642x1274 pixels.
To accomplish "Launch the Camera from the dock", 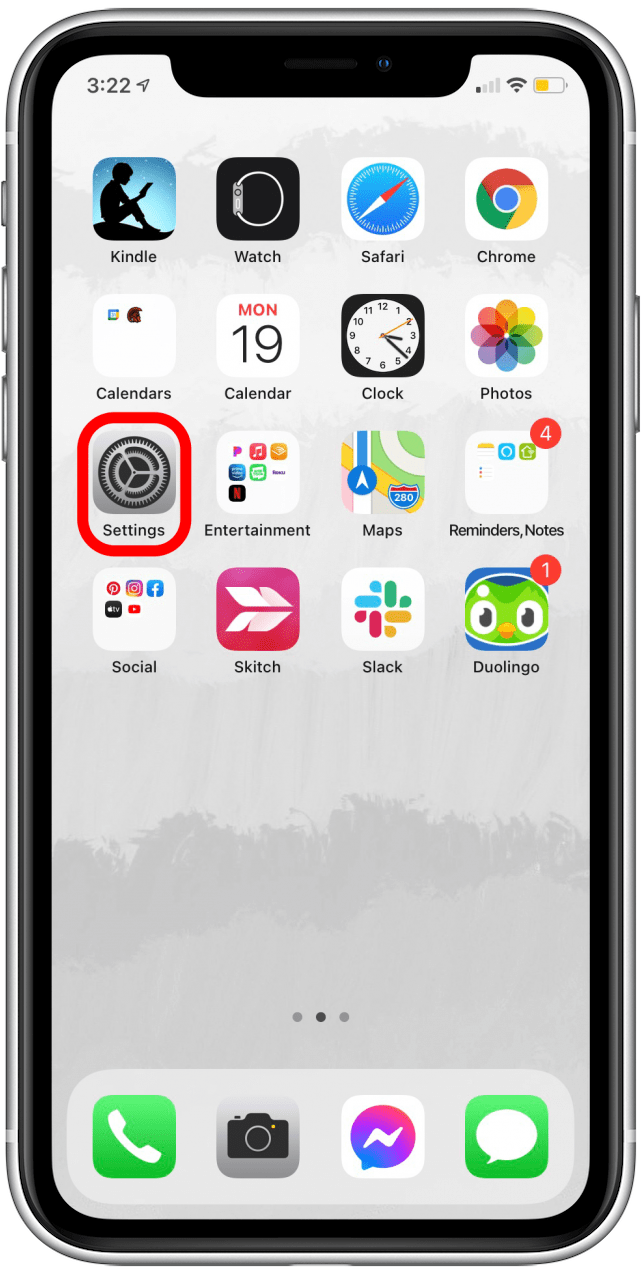I will pyautogui.click(x=258, y=1136).
